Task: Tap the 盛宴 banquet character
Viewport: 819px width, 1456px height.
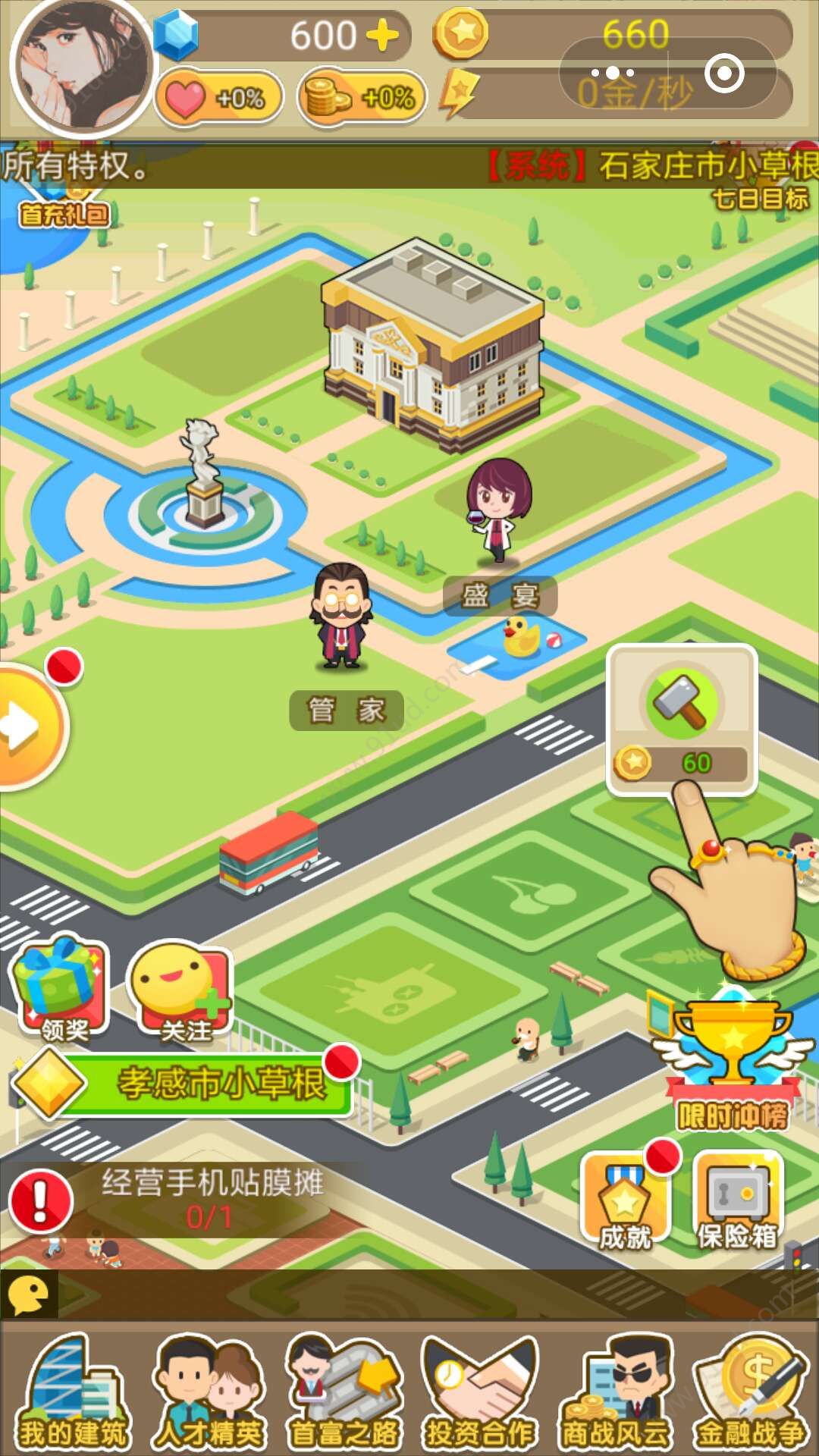Action: [x=497, y=512]
